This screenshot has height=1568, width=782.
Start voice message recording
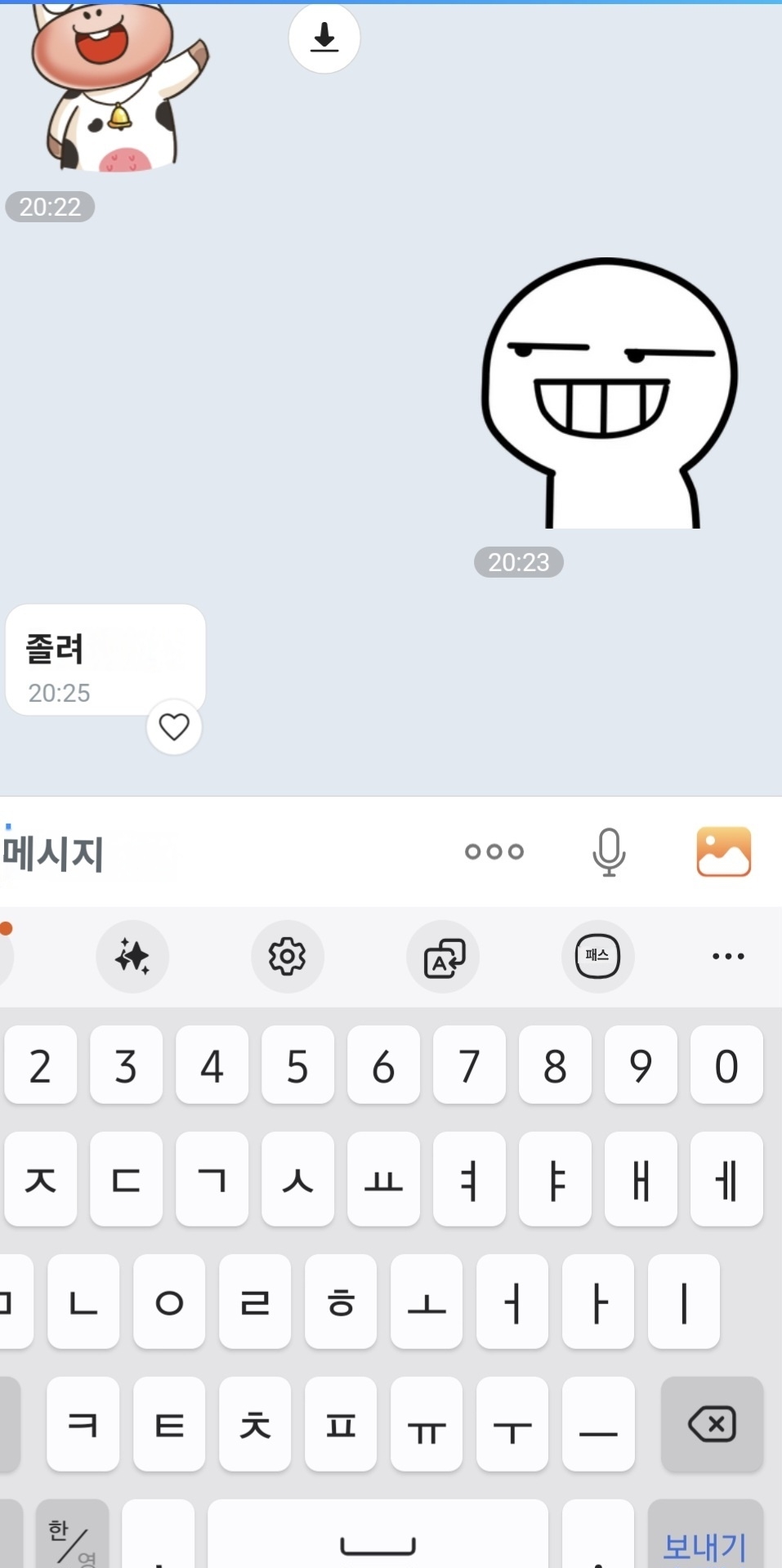(609, 851)
